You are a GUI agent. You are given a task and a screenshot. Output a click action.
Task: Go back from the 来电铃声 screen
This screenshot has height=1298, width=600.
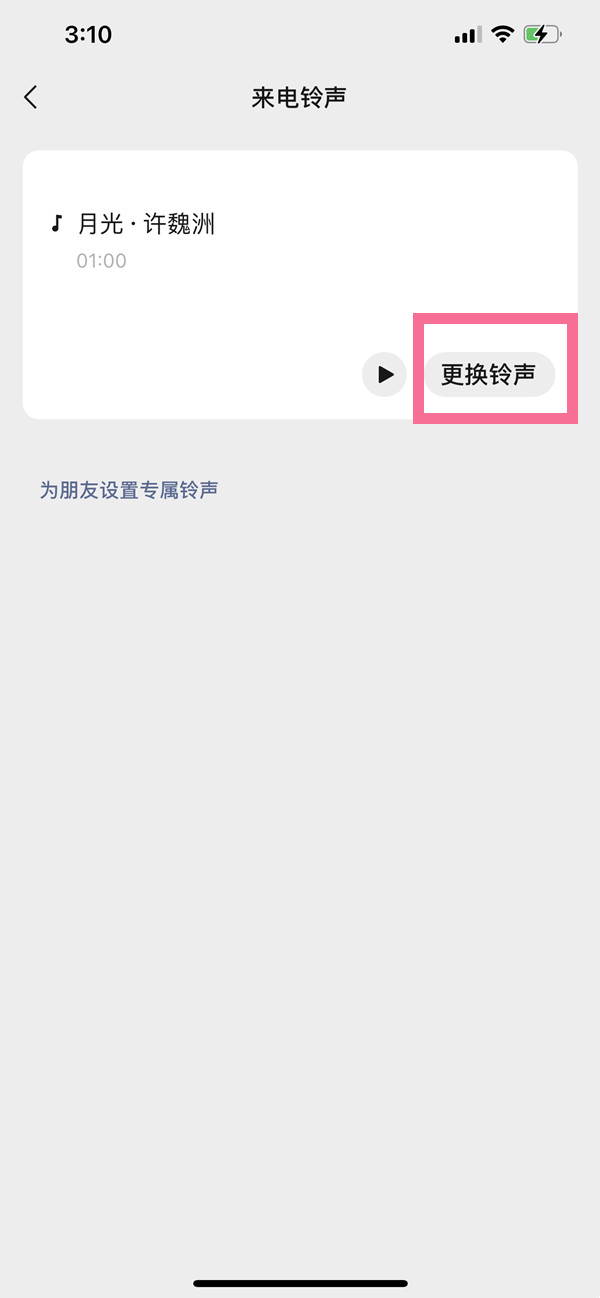[x=31, y=97]
